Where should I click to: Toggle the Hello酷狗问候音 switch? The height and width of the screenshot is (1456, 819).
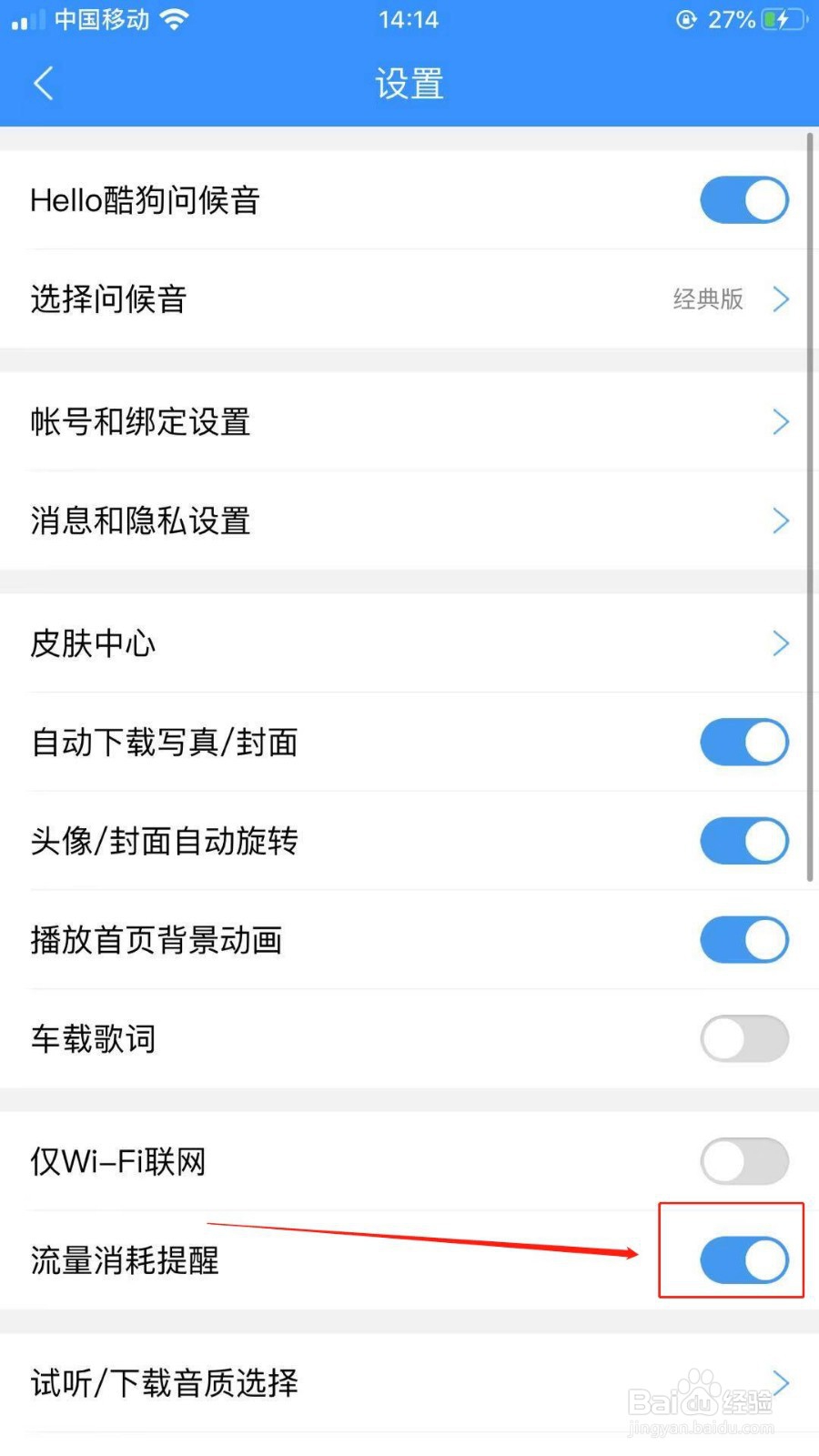coord(744,199)
